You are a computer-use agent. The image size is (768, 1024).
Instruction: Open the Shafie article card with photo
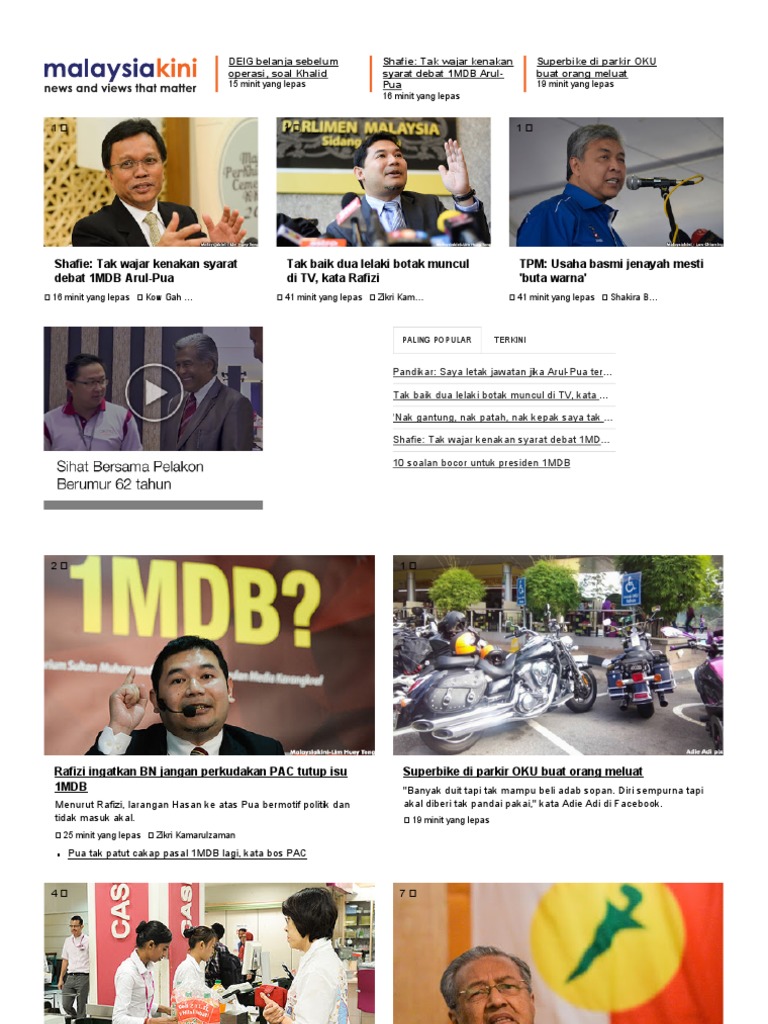click(151, 182)
